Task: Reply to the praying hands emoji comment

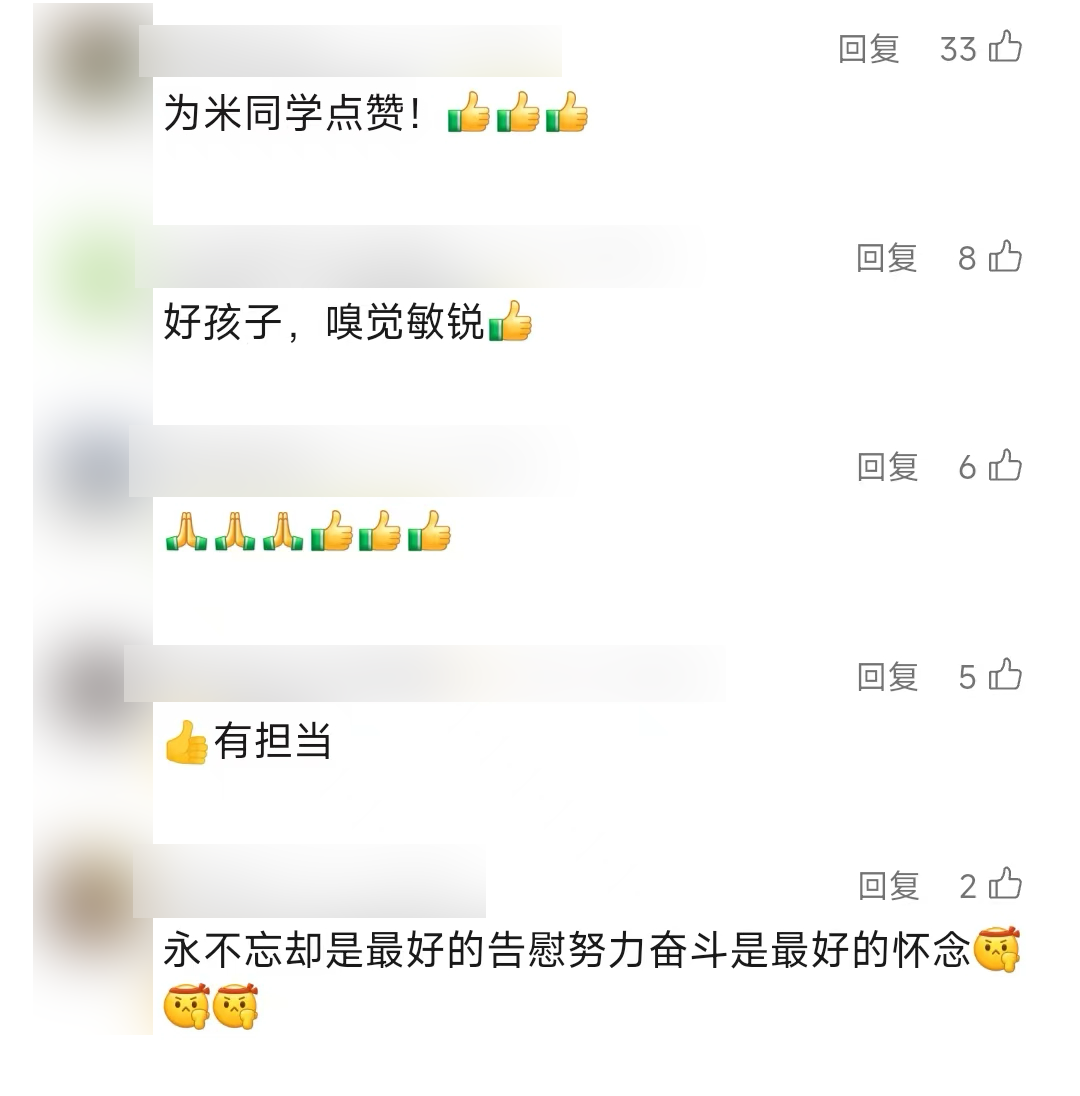Action: coord(886,467)
